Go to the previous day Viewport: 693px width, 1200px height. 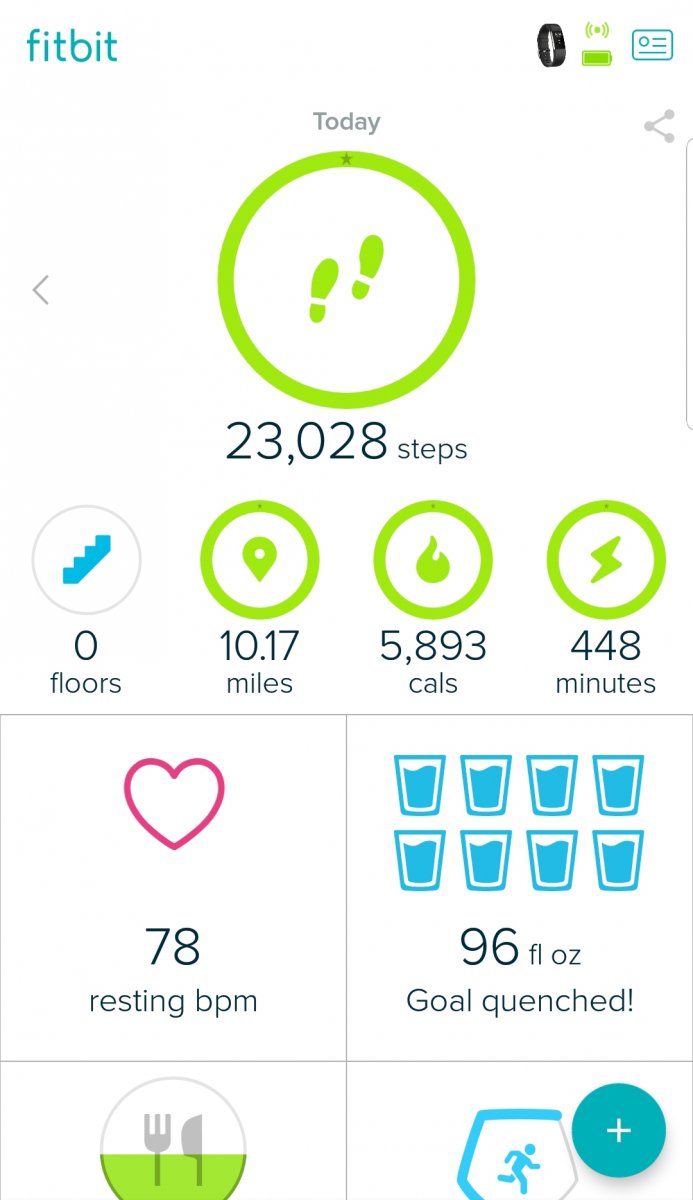(41, 290)
